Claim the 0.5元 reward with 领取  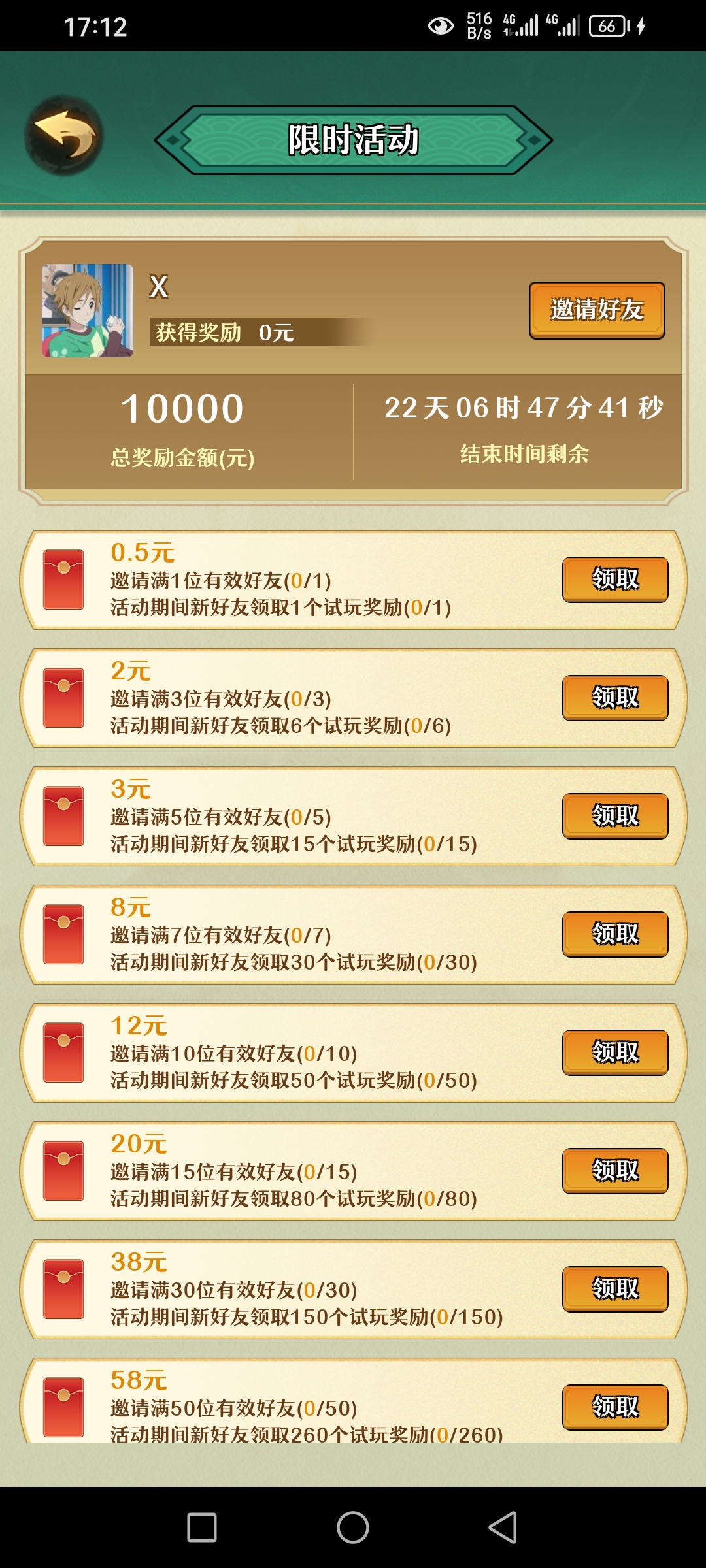pyautogui.click(x=615, y=580)
